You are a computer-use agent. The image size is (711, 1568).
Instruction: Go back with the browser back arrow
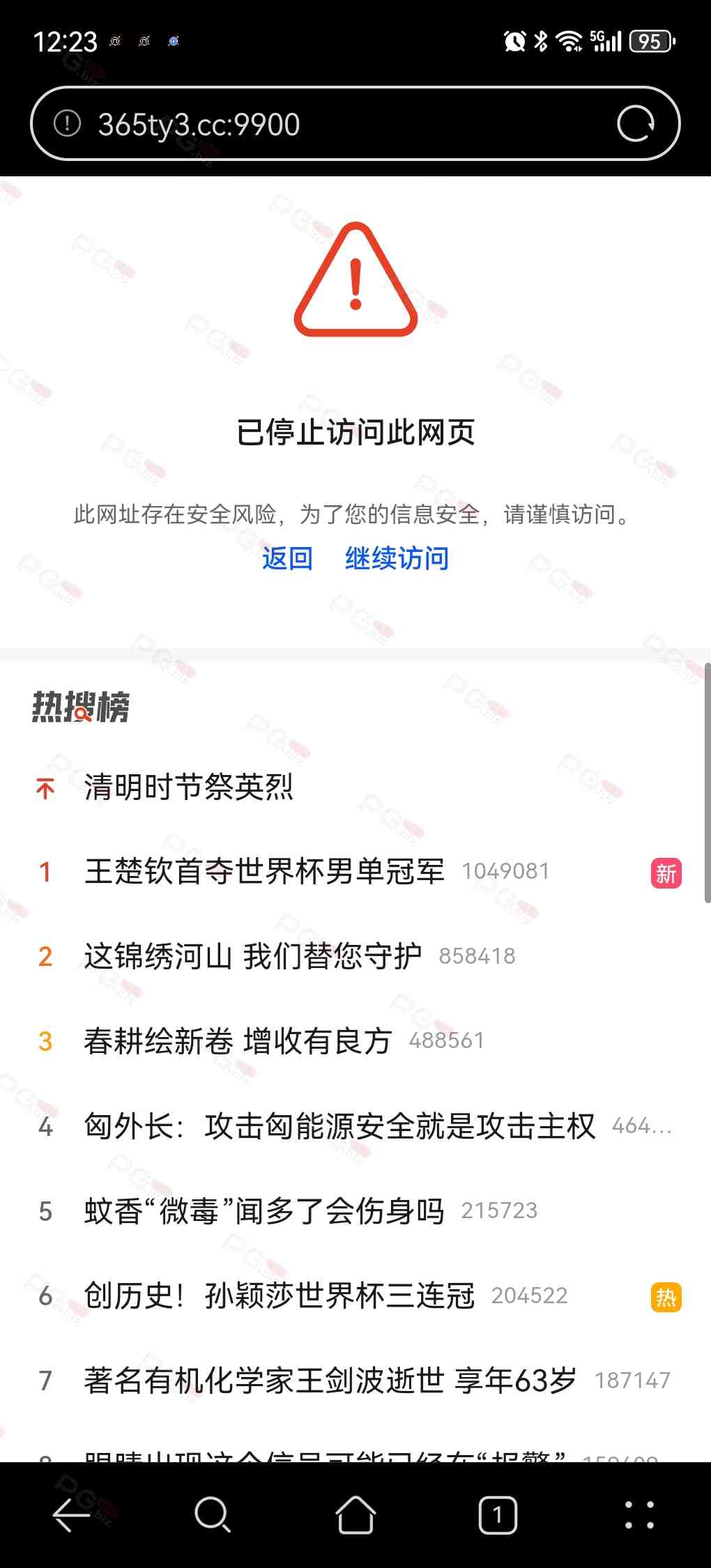(71, 1515)
